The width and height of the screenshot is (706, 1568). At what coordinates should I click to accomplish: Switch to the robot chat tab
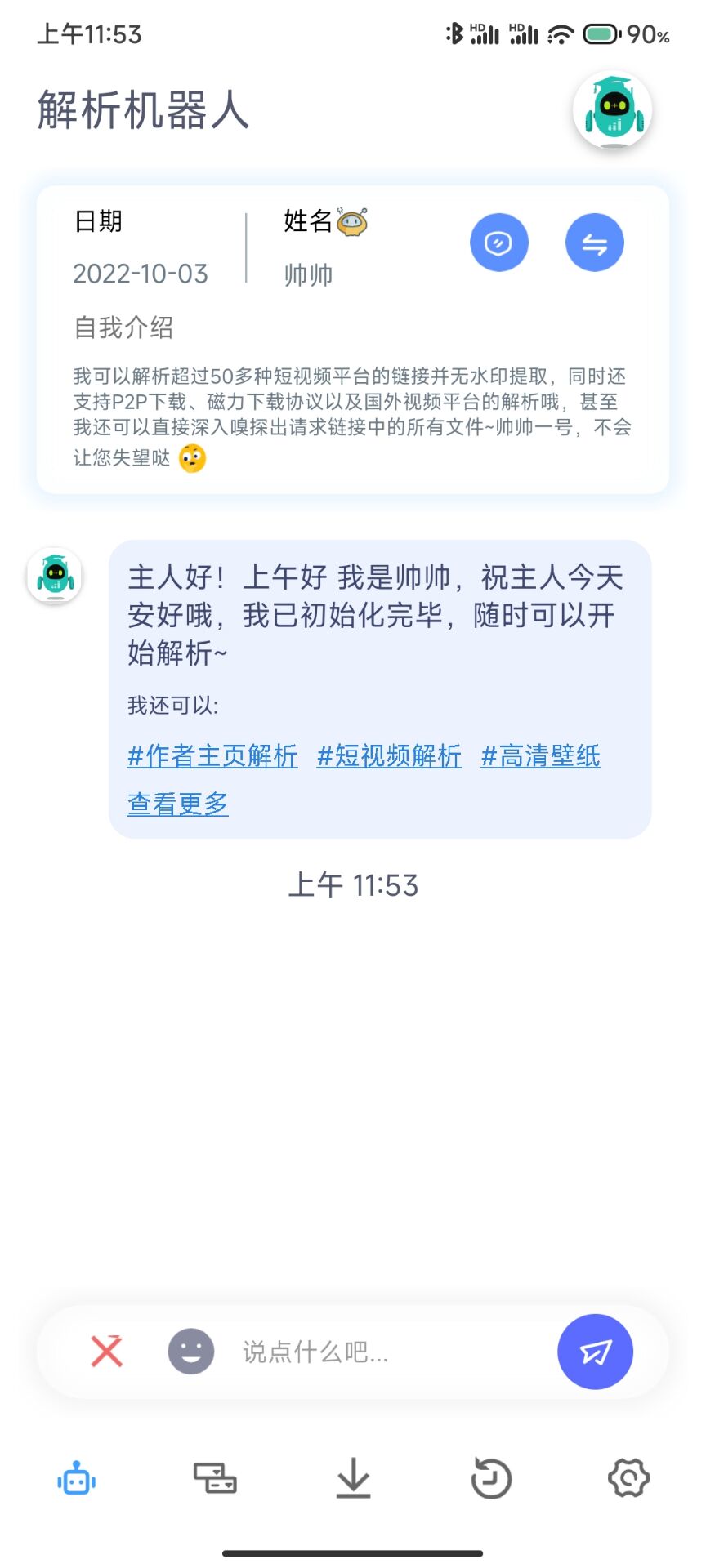pyautogui.click(x=77, y=1478)
